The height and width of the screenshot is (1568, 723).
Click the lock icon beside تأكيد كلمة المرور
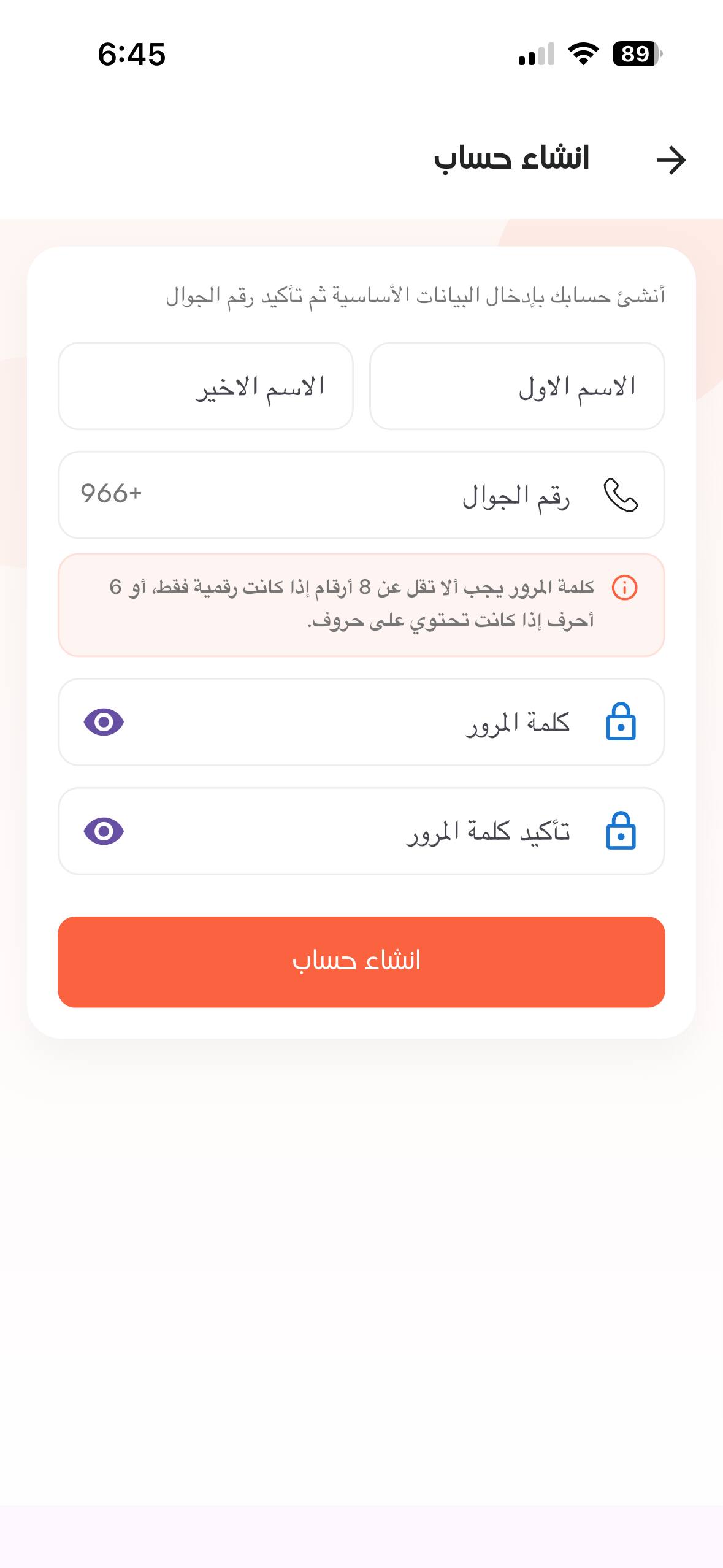621,831
